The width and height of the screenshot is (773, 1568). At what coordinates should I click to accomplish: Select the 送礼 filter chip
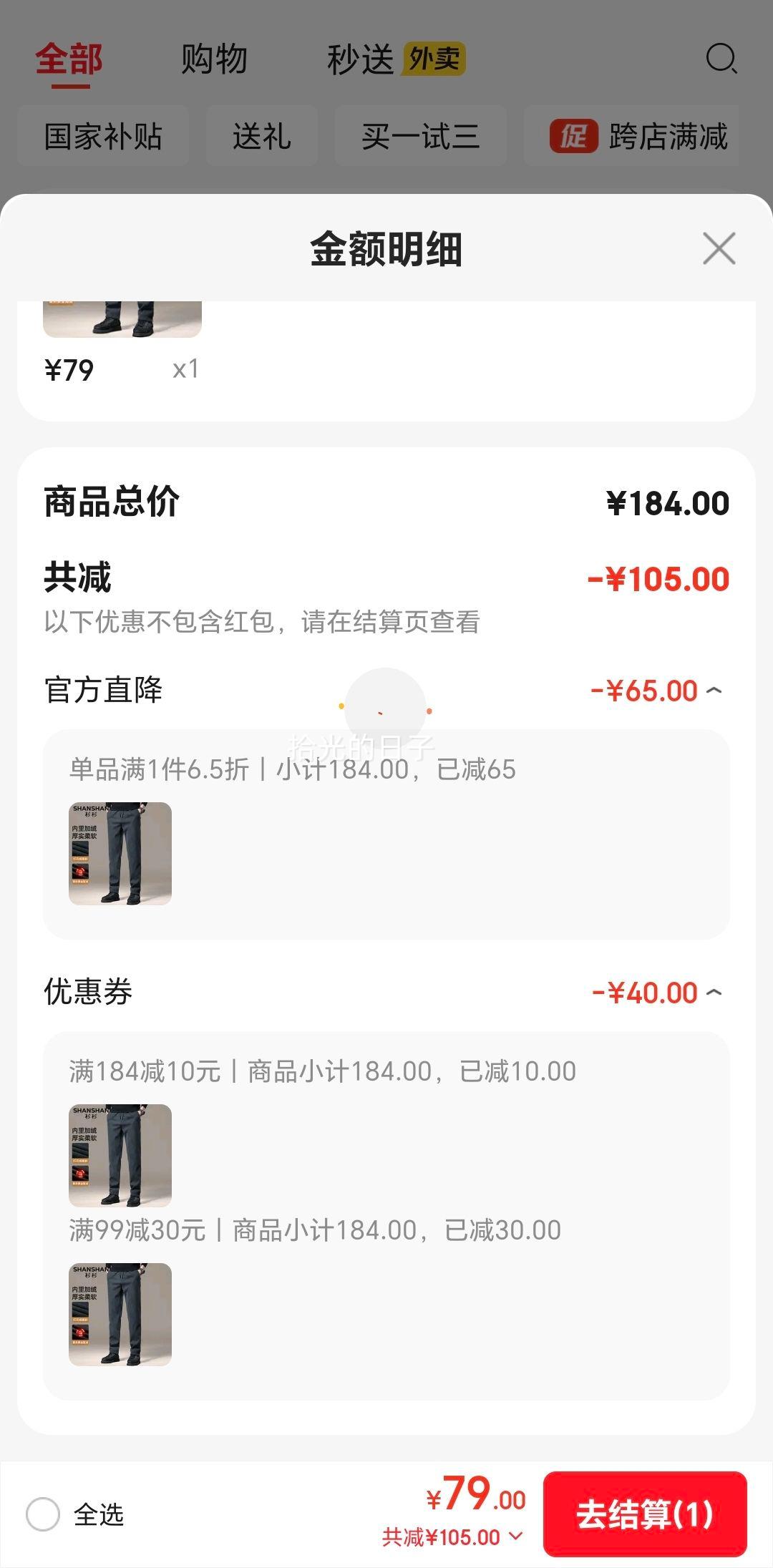pos(261,136)
